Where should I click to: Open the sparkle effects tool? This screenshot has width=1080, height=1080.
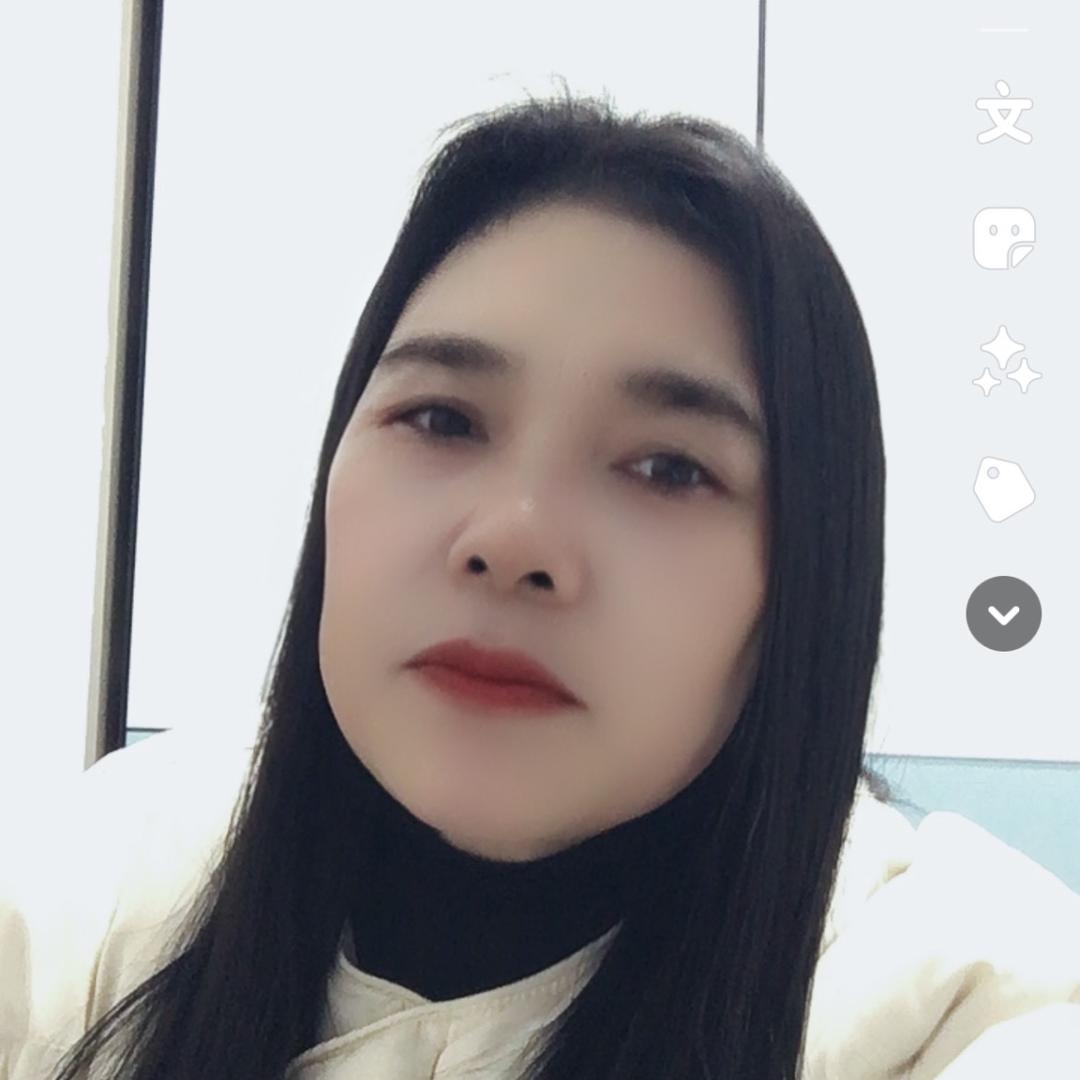point(1005,362)
